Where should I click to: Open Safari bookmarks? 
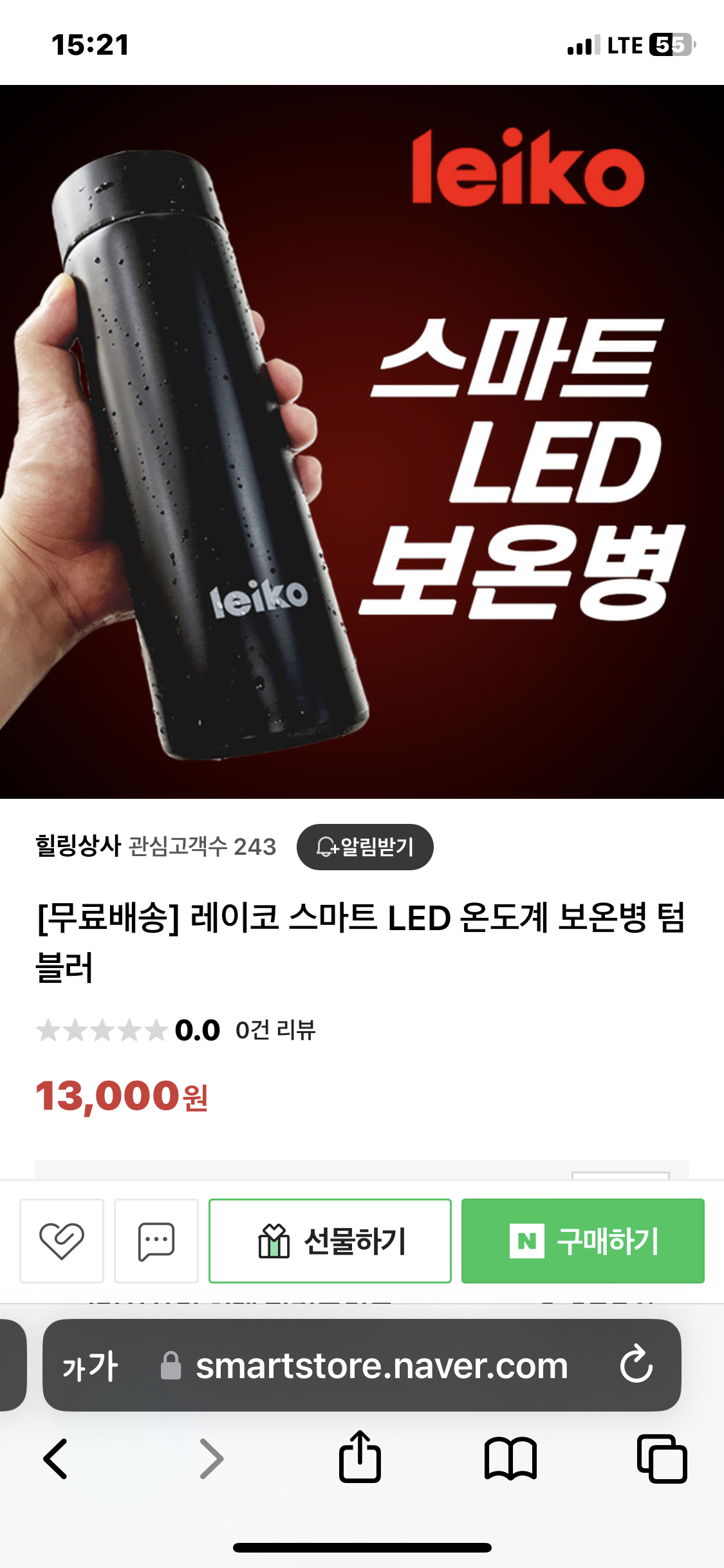510,1459
